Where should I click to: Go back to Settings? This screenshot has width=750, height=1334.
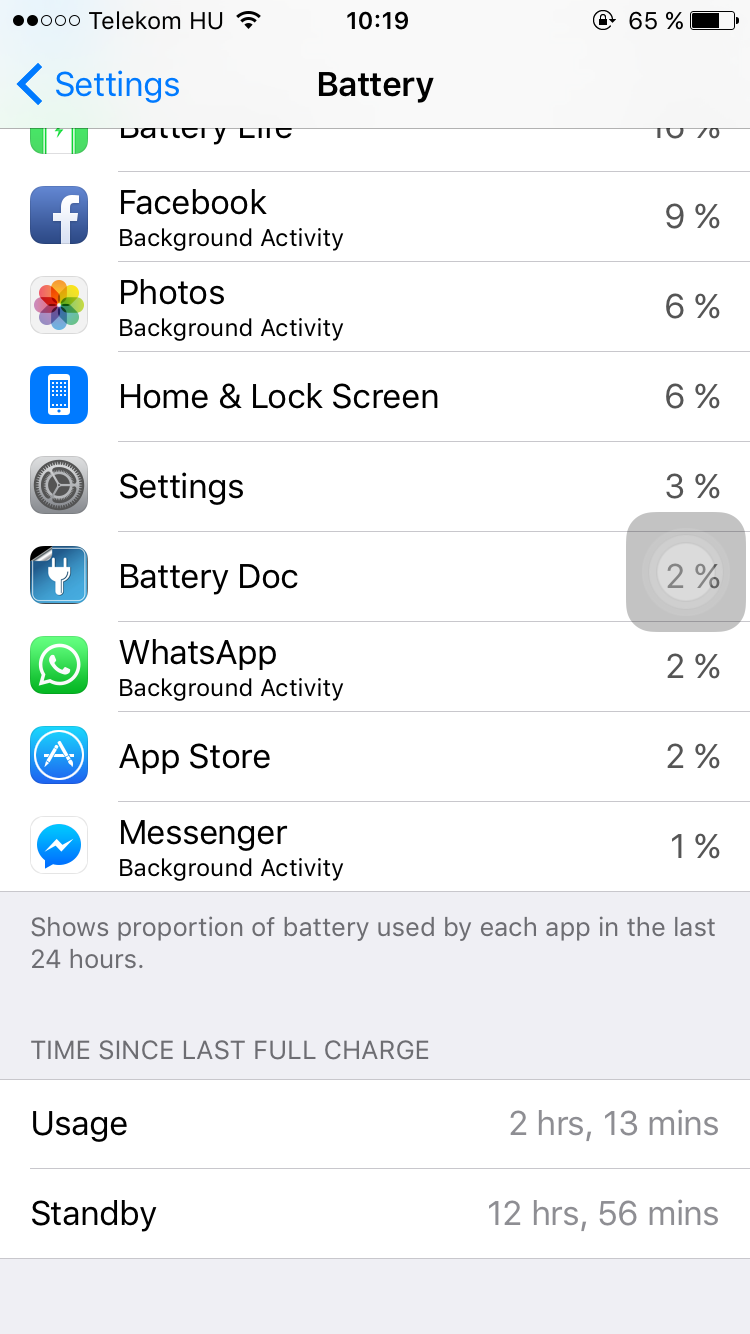click(x=98, y=85)
